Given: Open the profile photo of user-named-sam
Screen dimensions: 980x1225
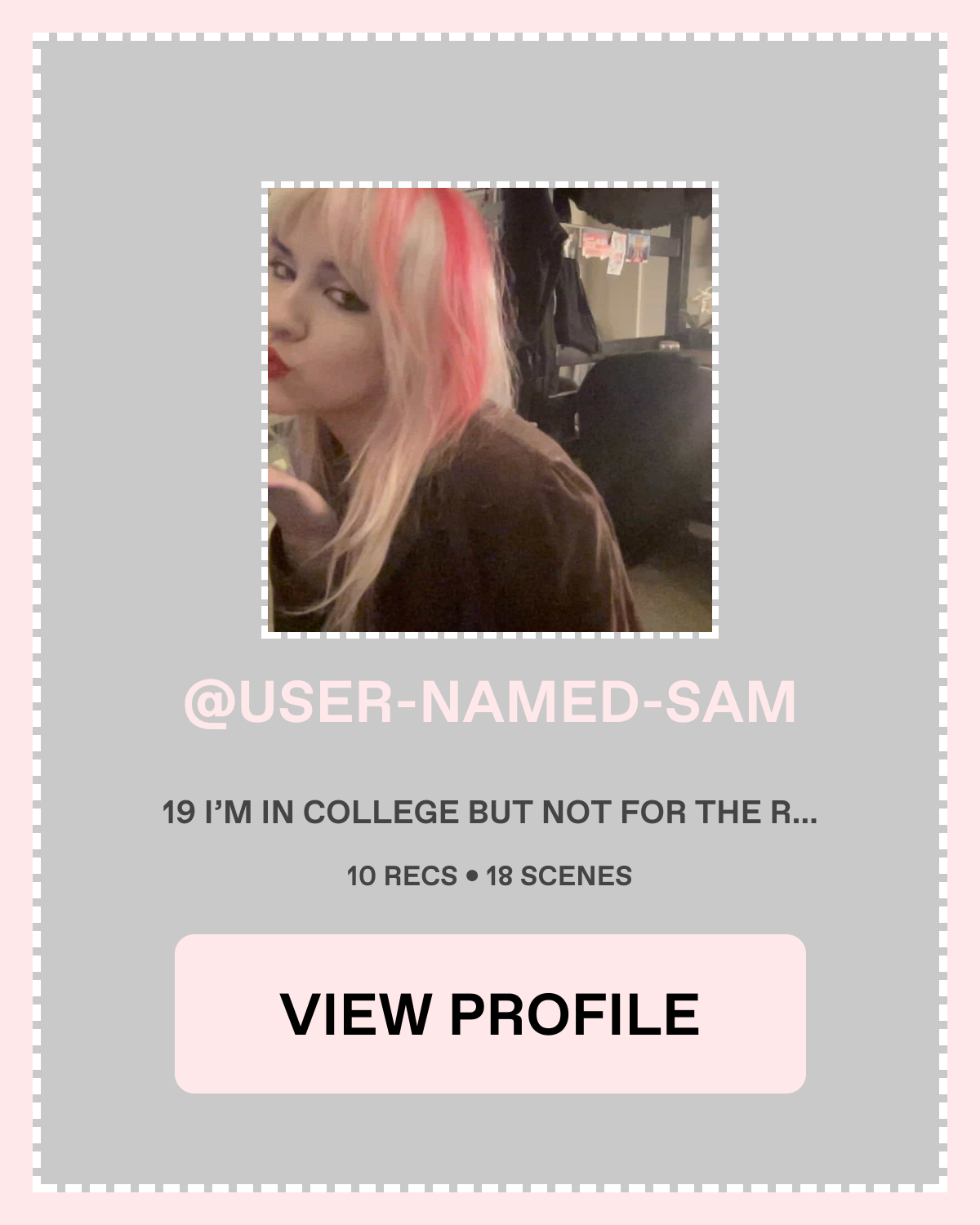Looking at the screenshot, I should click(490, 410).
